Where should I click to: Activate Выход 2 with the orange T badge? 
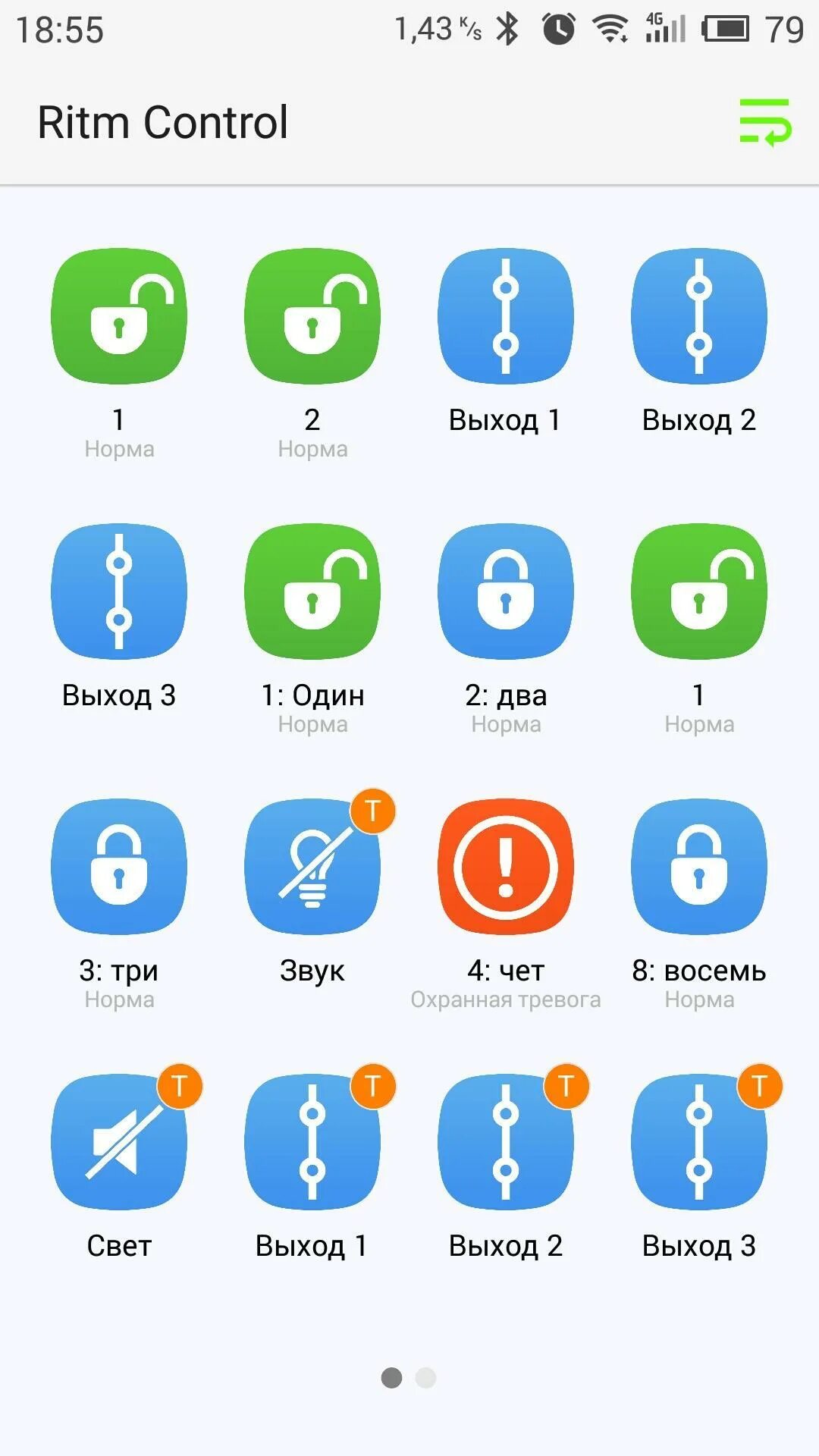pos(506,1141)
